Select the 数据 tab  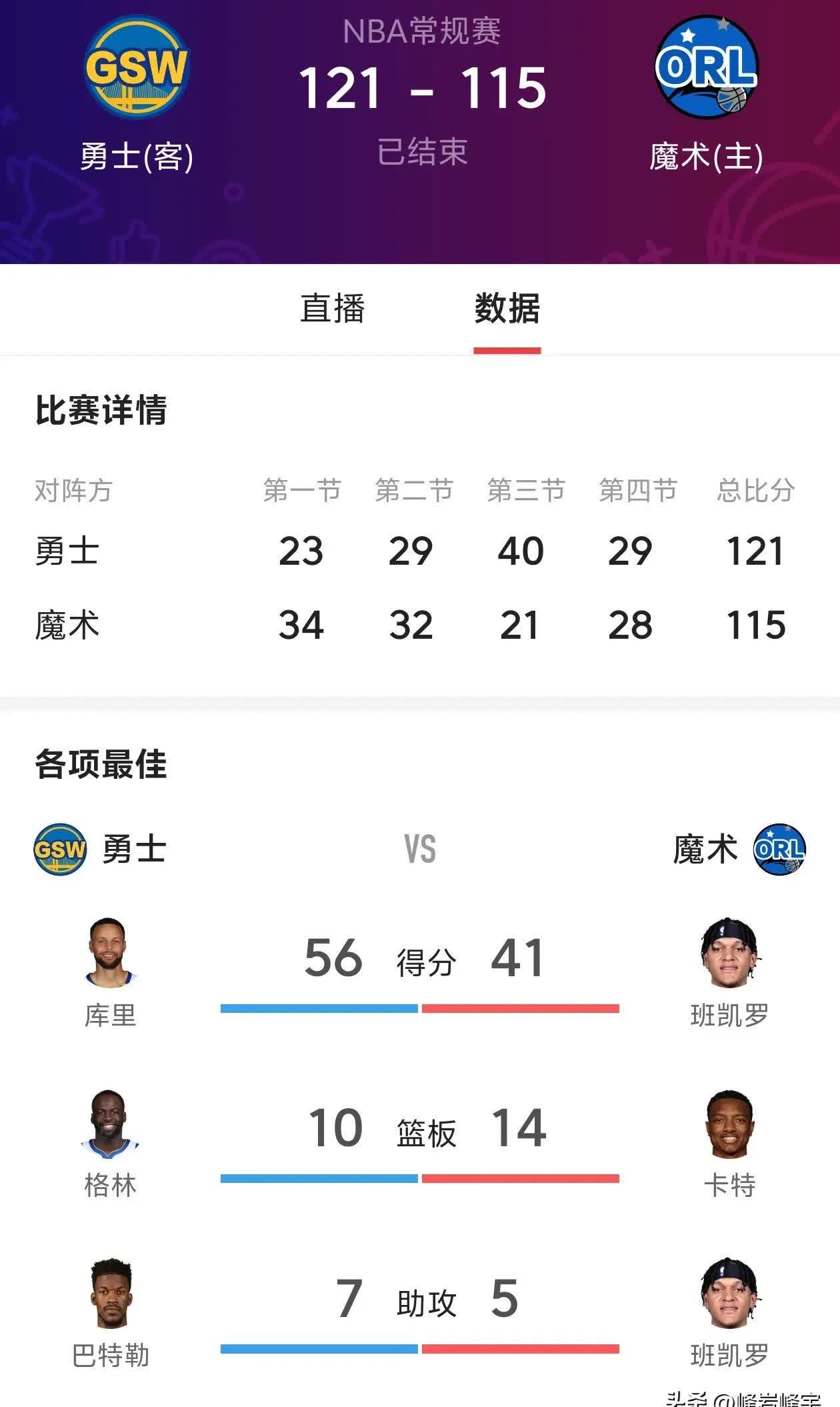tap(508, 307)
